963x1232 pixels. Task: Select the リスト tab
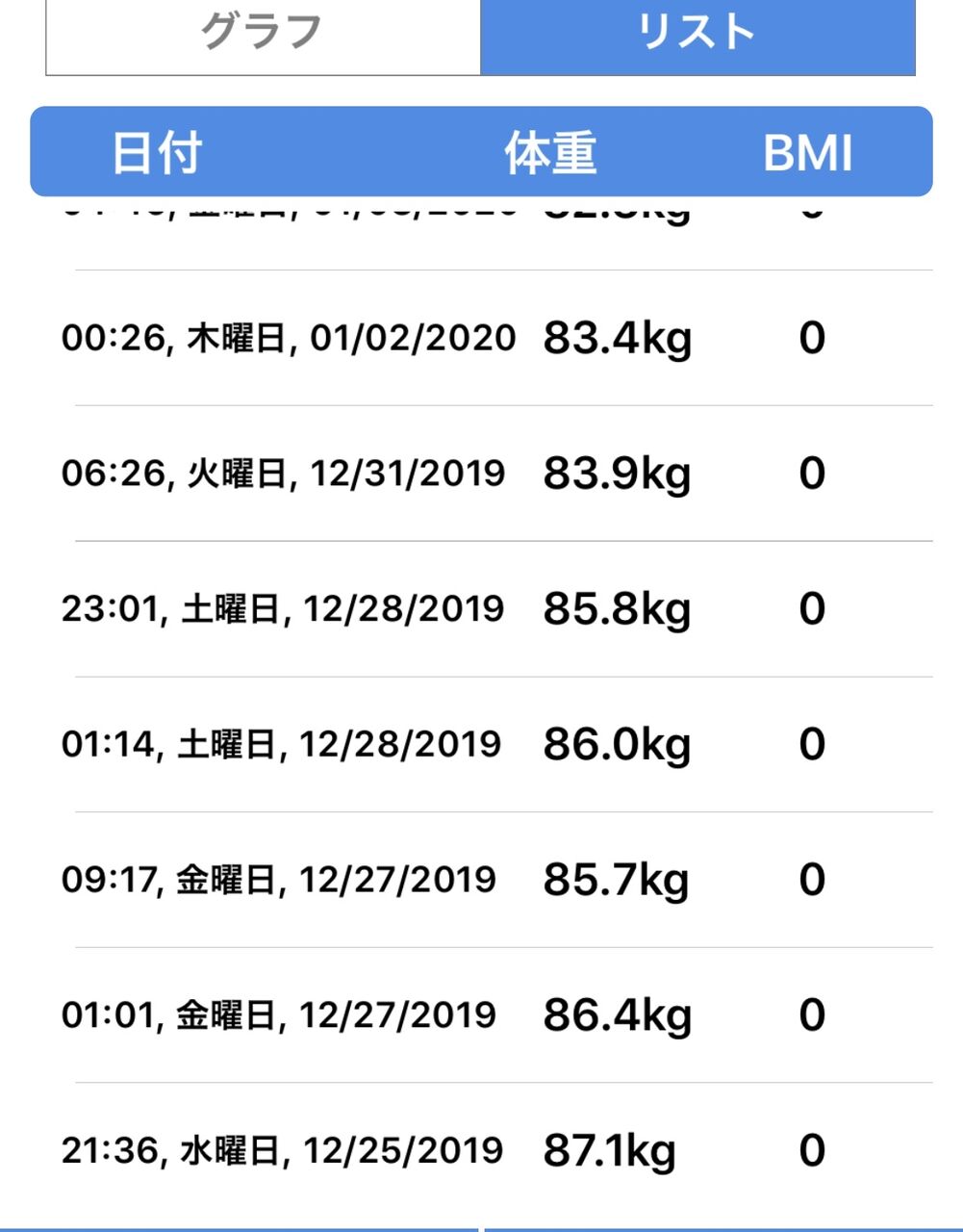pyautogui.click(x=697, y=35)
